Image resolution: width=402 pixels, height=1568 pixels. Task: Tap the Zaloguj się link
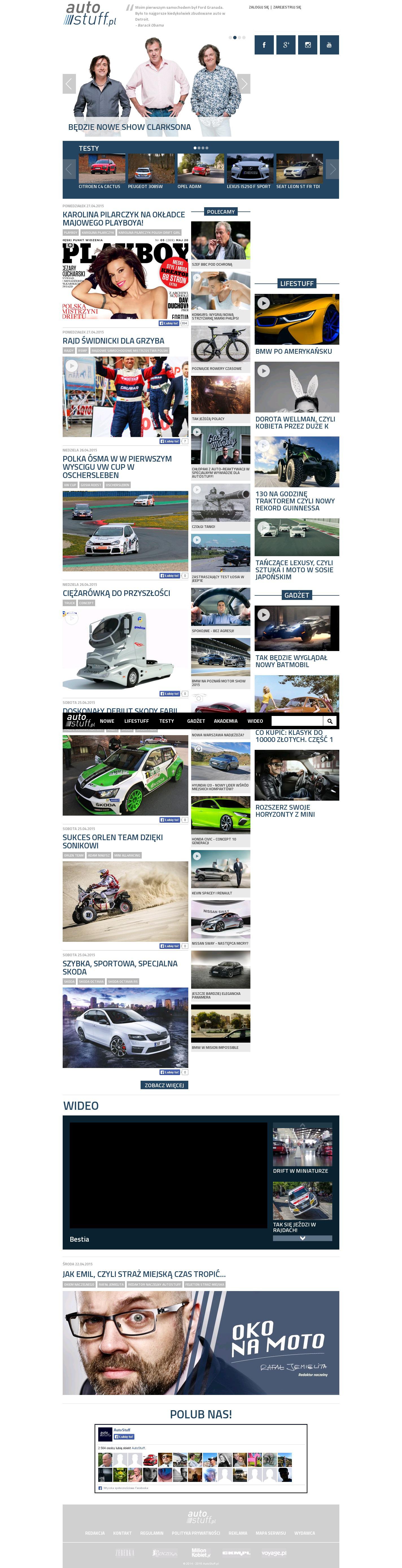coord(258,7)
